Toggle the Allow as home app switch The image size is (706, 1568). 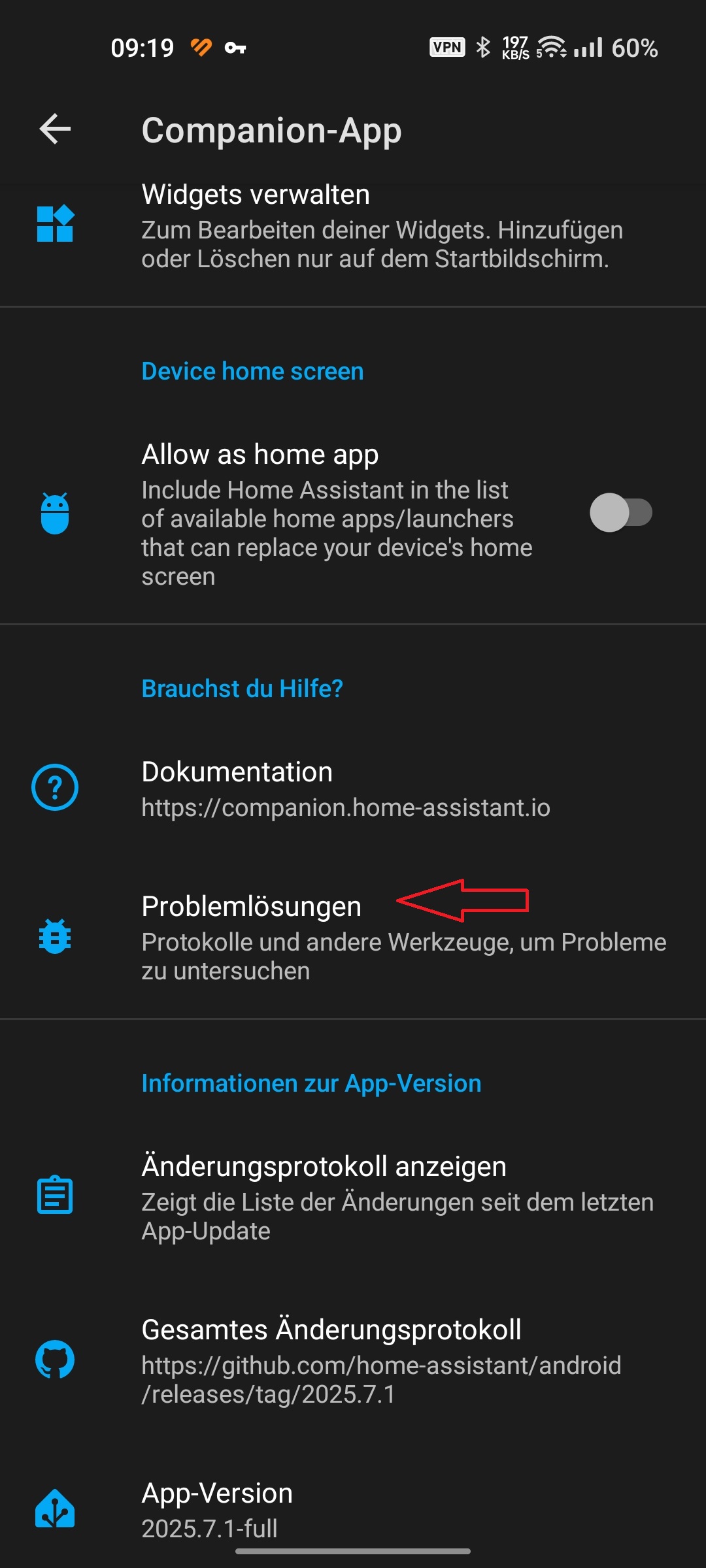click(x=621, y=512)
